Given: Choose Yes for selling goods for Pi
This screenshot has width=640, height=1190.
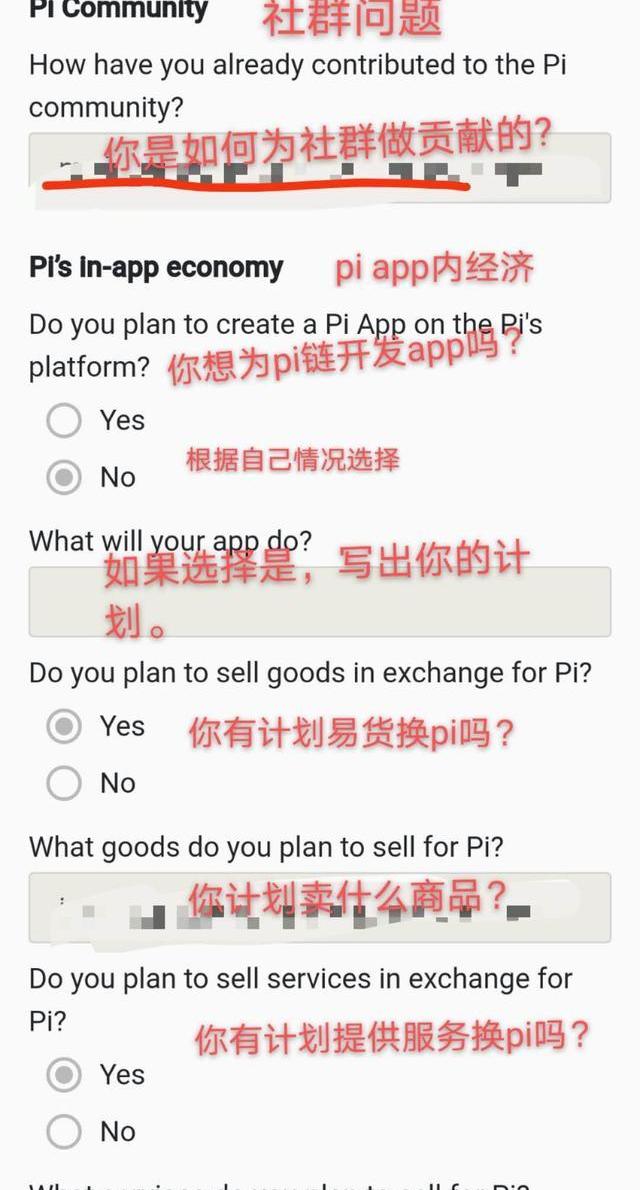Looking at the screenshot, I should click(64, 726).
